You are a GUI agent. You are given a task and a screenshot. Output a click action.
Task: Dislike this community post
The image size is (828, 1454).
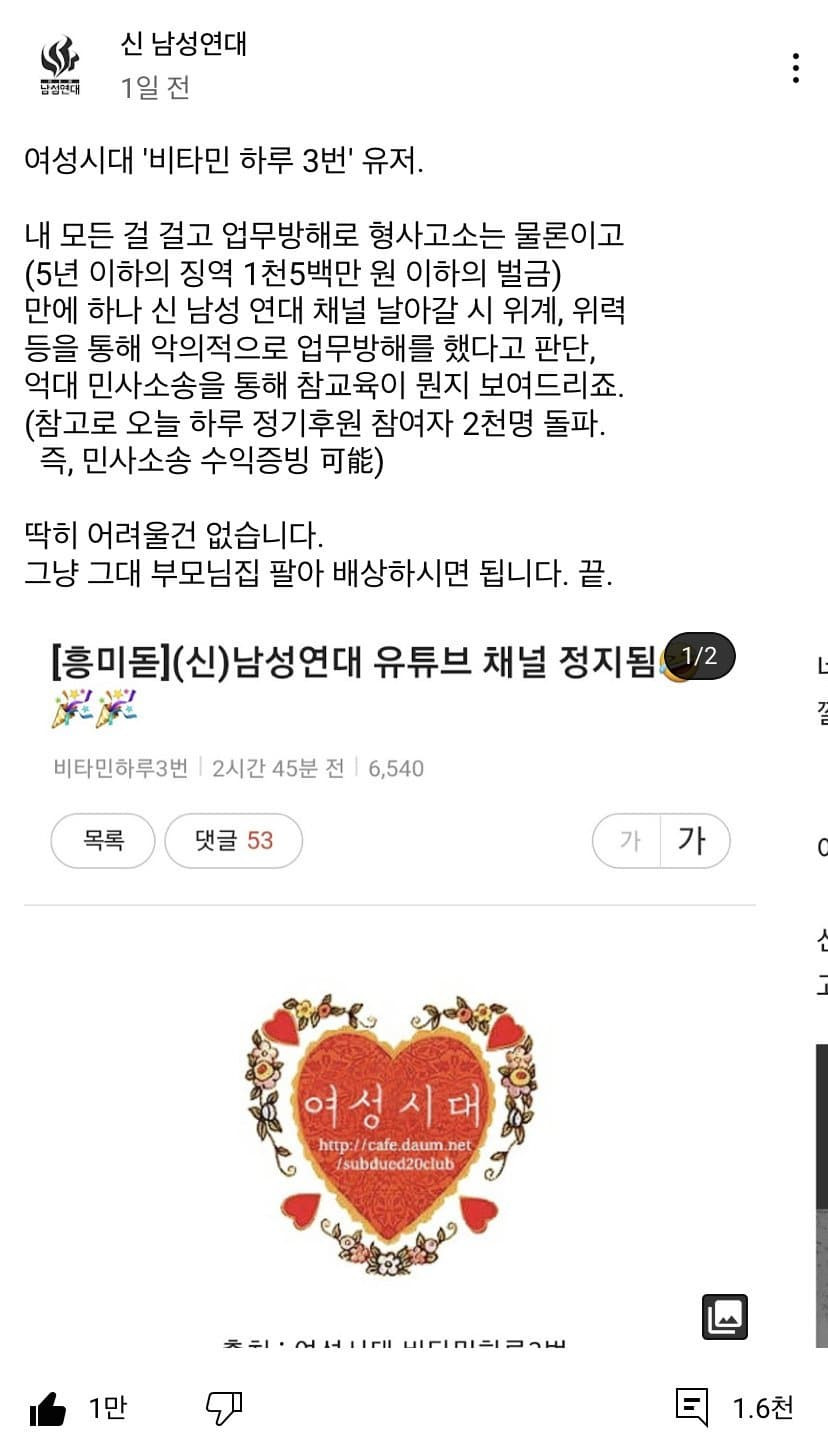[224, 1409]
